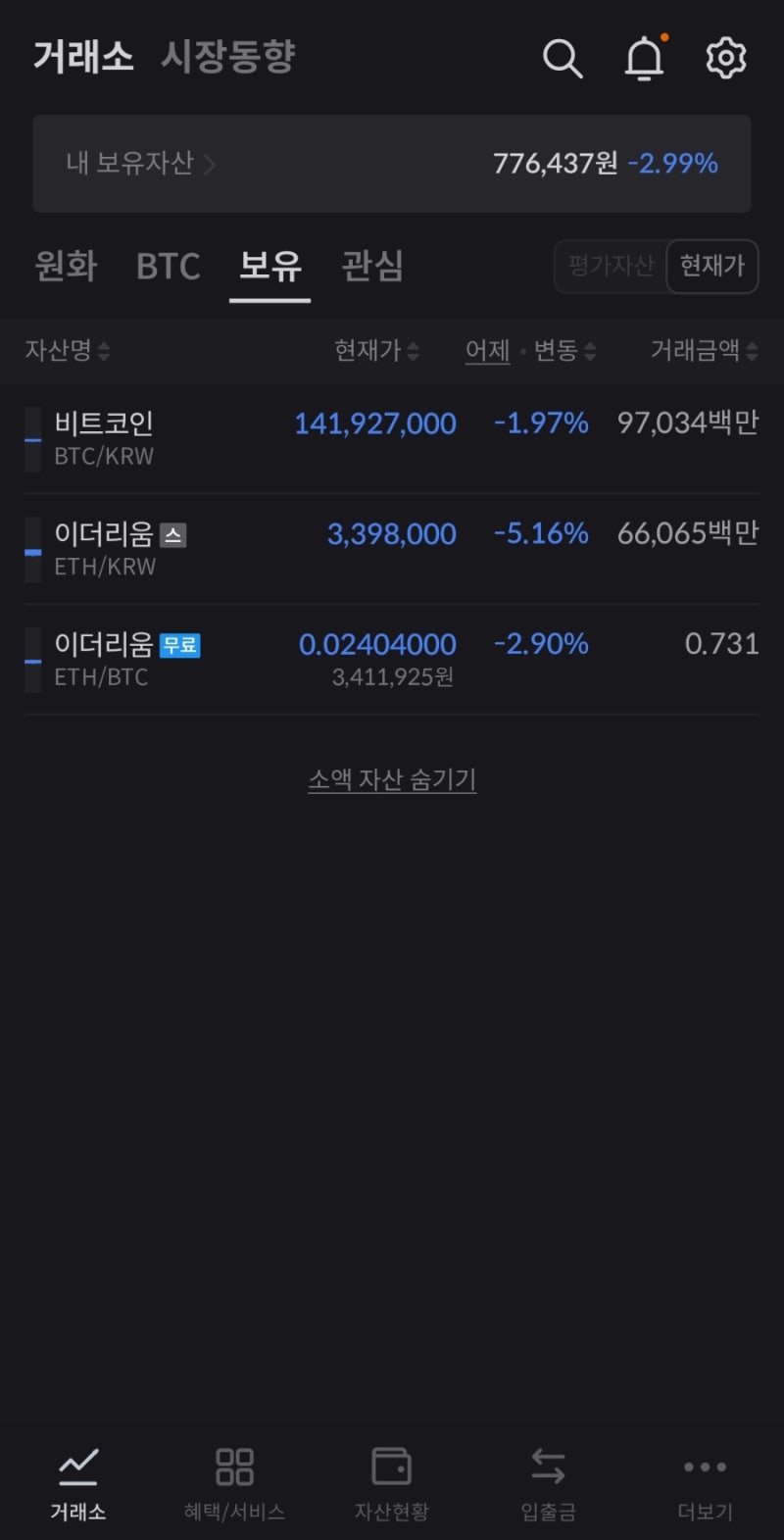Switch price display to 현재가

[x=712, y=266]
